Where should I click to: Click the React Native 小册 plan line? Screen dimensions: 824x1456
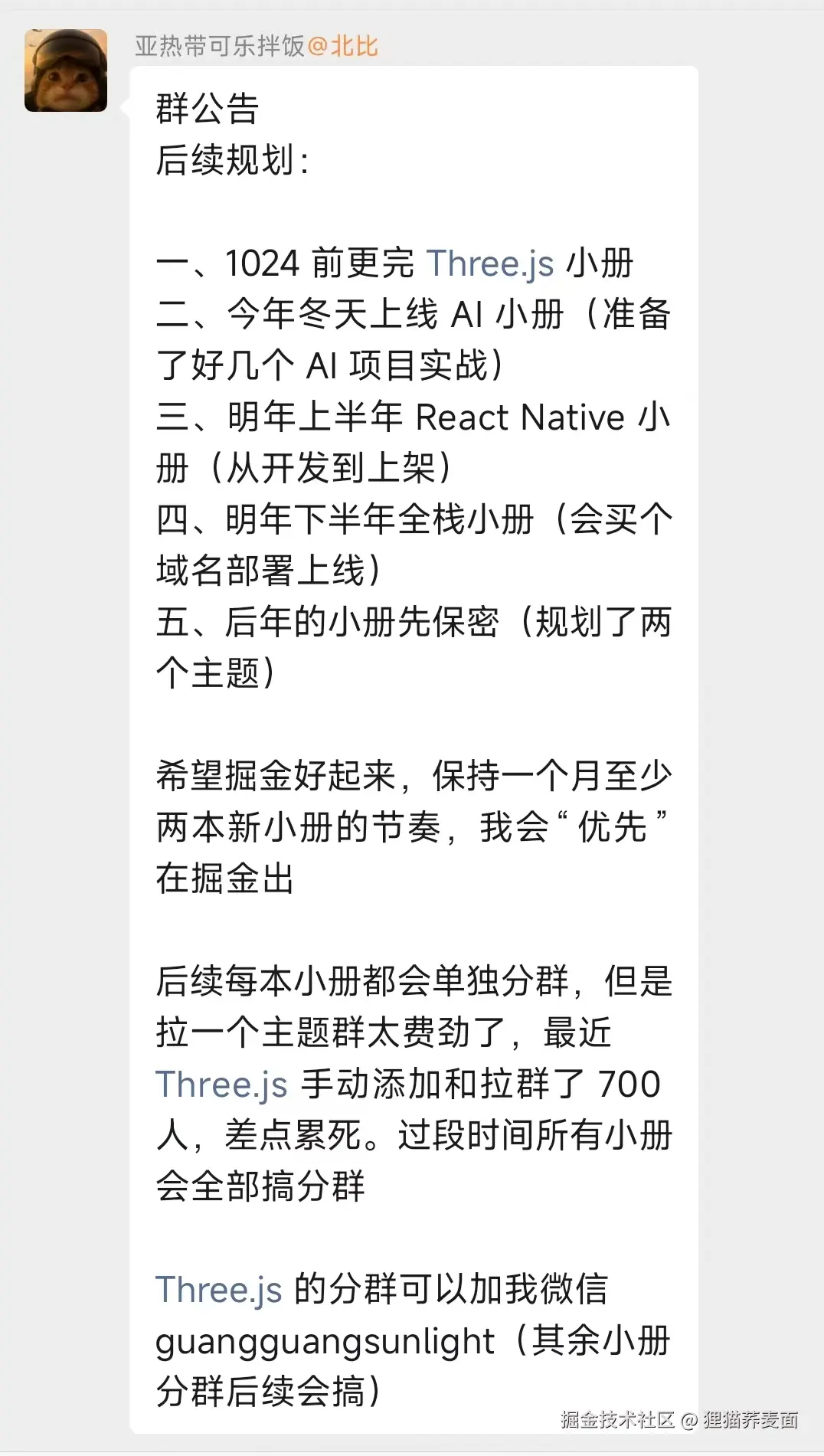414,416
